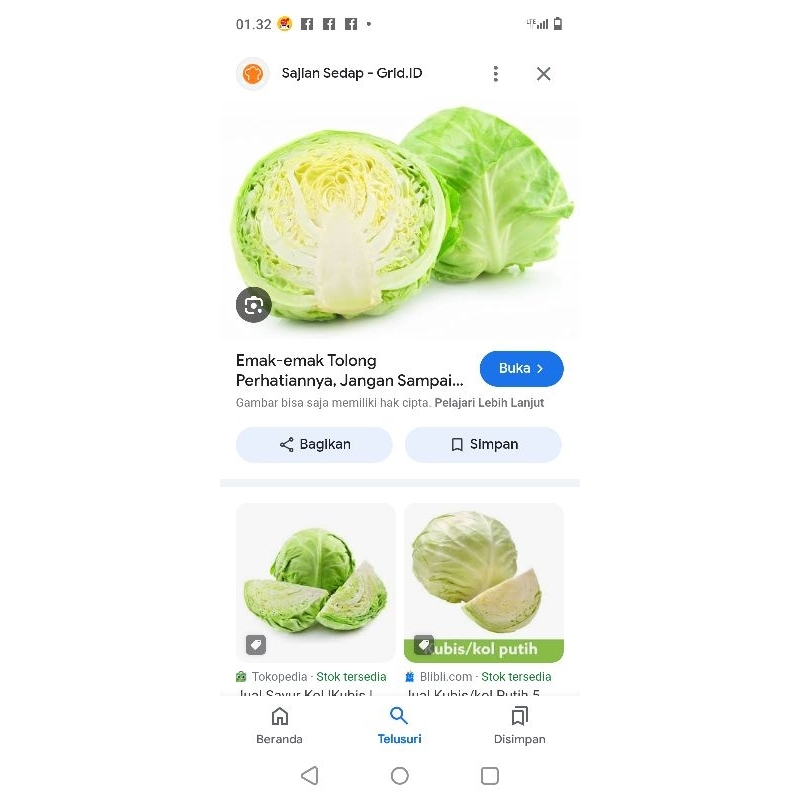Screen dimensions: 800x800
Task: Open the three-dot overflow menu
Action: [x=495, y=74]
